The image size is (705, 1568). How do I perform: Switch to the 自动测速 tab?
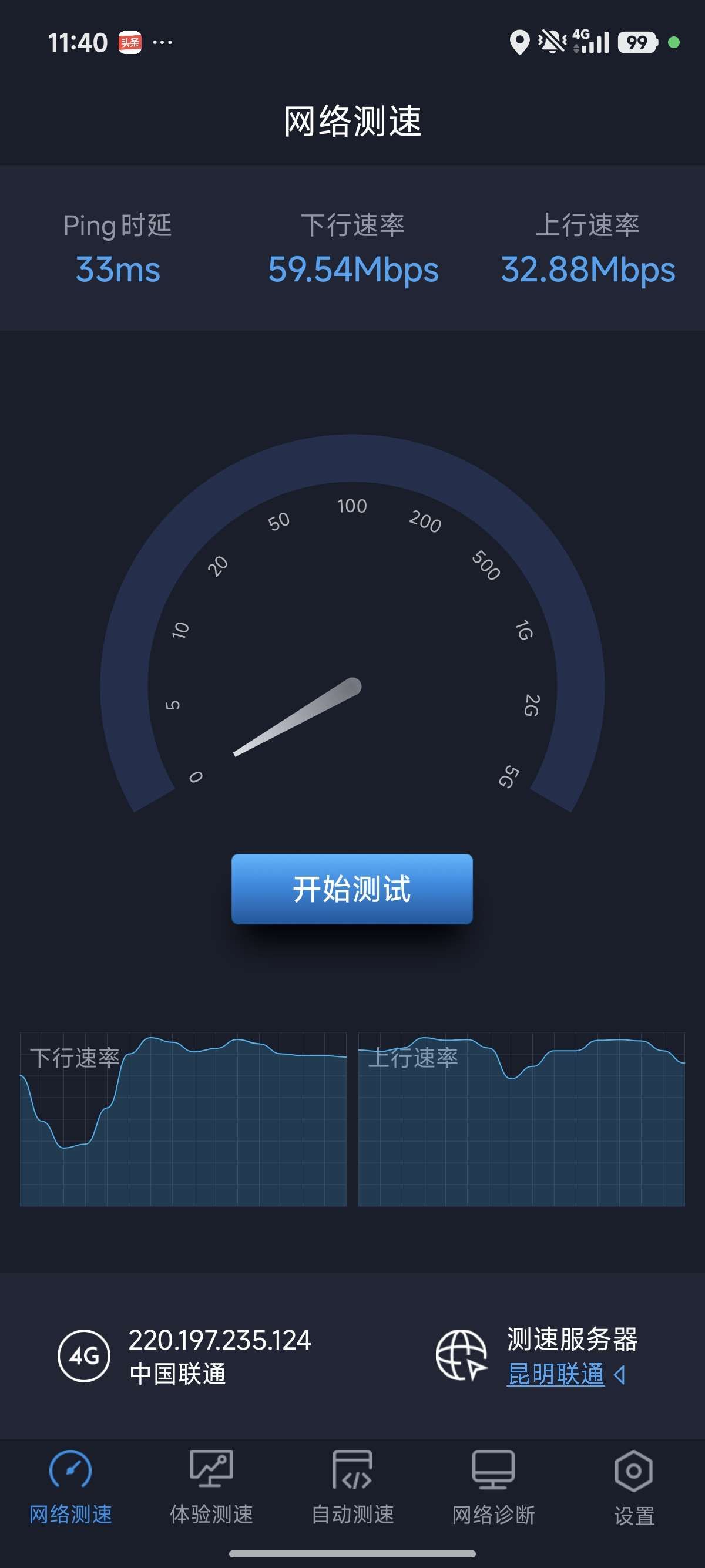(x=352, y=1486)
